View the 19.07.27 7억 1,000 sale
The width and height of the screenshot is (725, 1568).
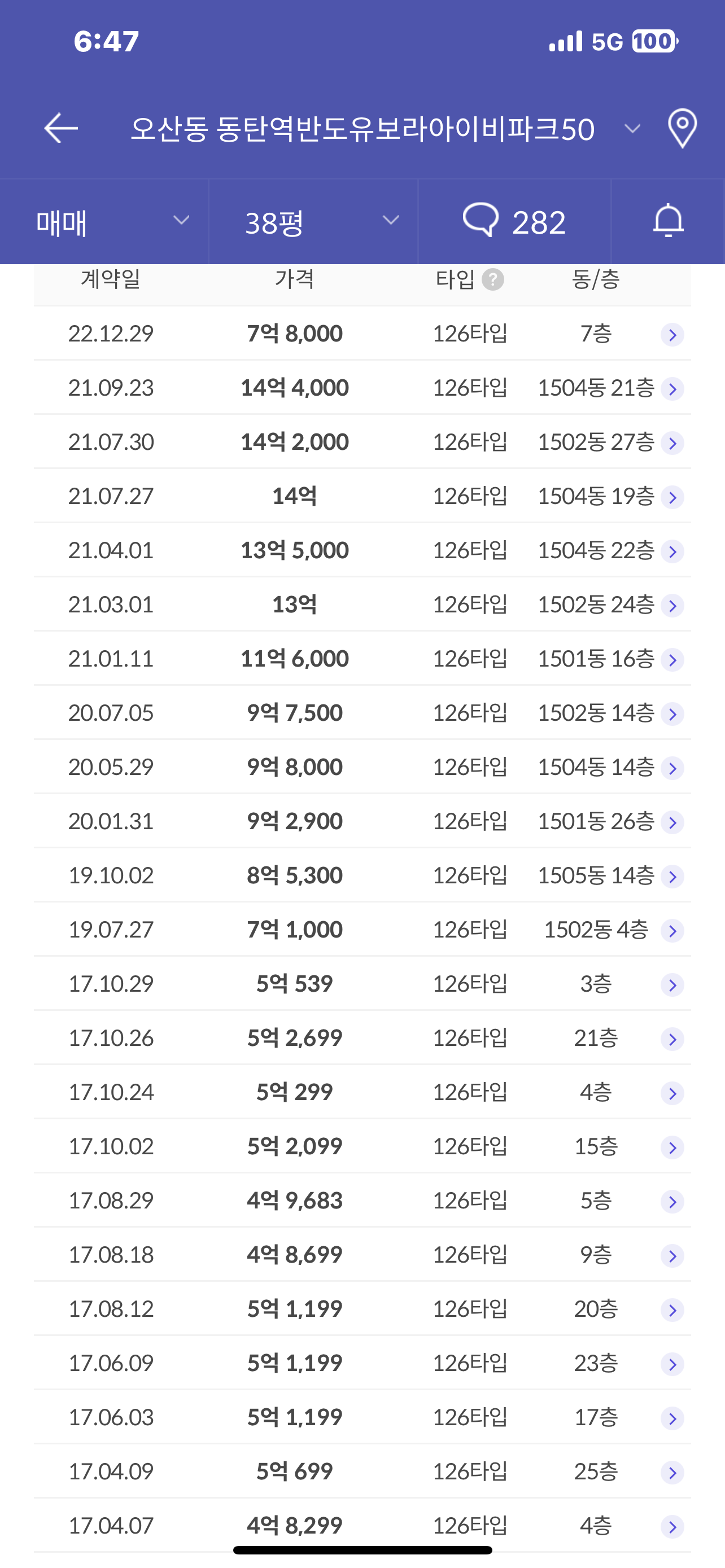coord(362,930)
